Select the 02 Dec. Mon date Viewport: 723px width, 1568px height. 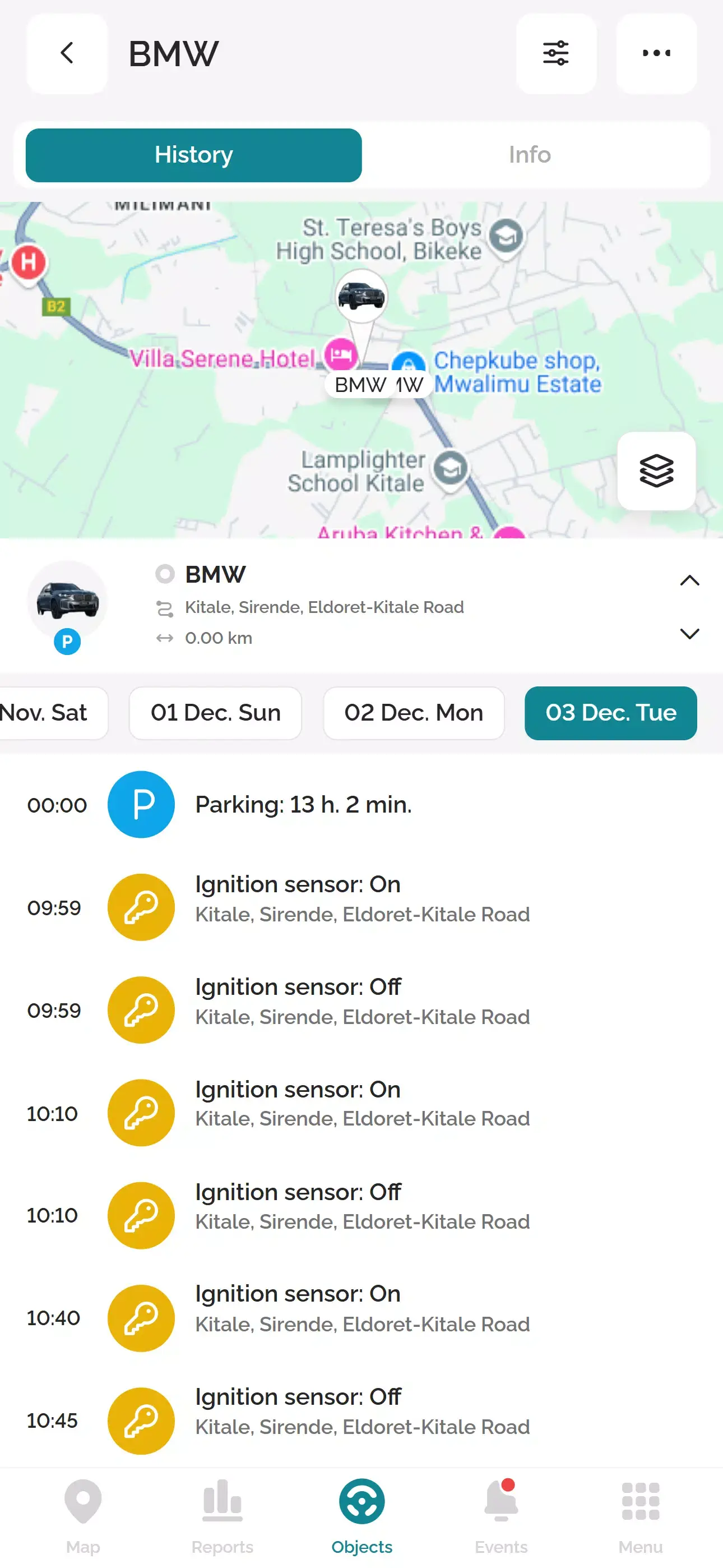coord(414,713)
